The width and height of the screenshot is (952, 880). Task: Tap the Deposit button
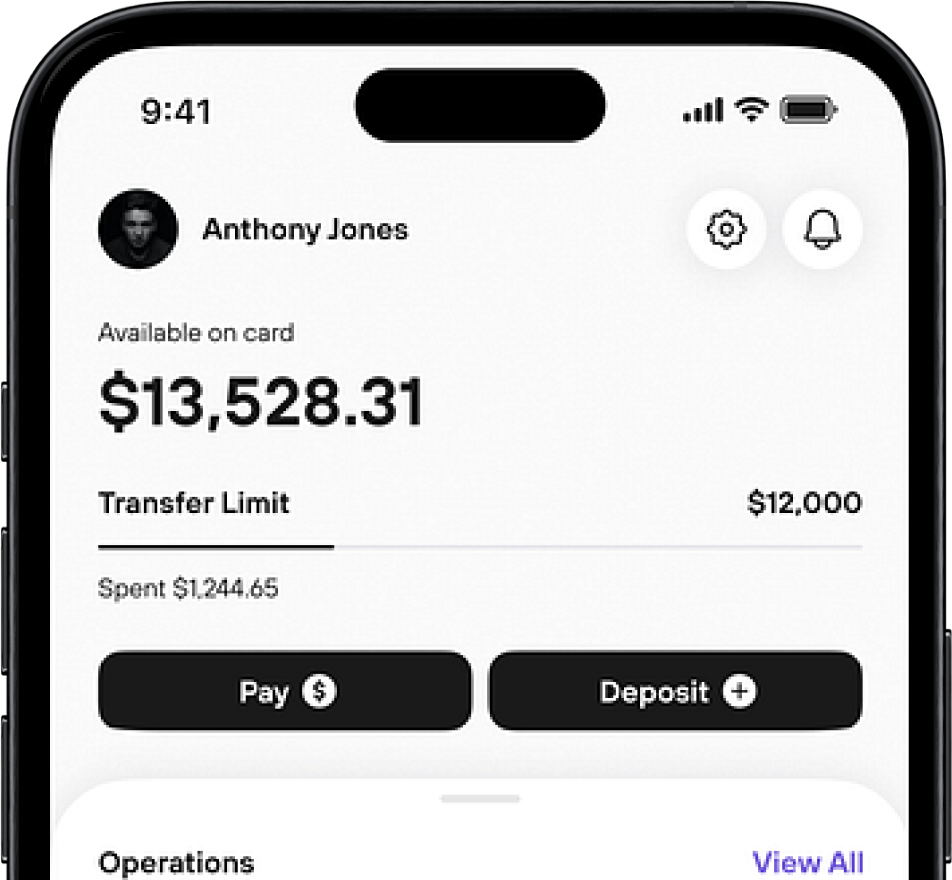[x=675, y=691]
